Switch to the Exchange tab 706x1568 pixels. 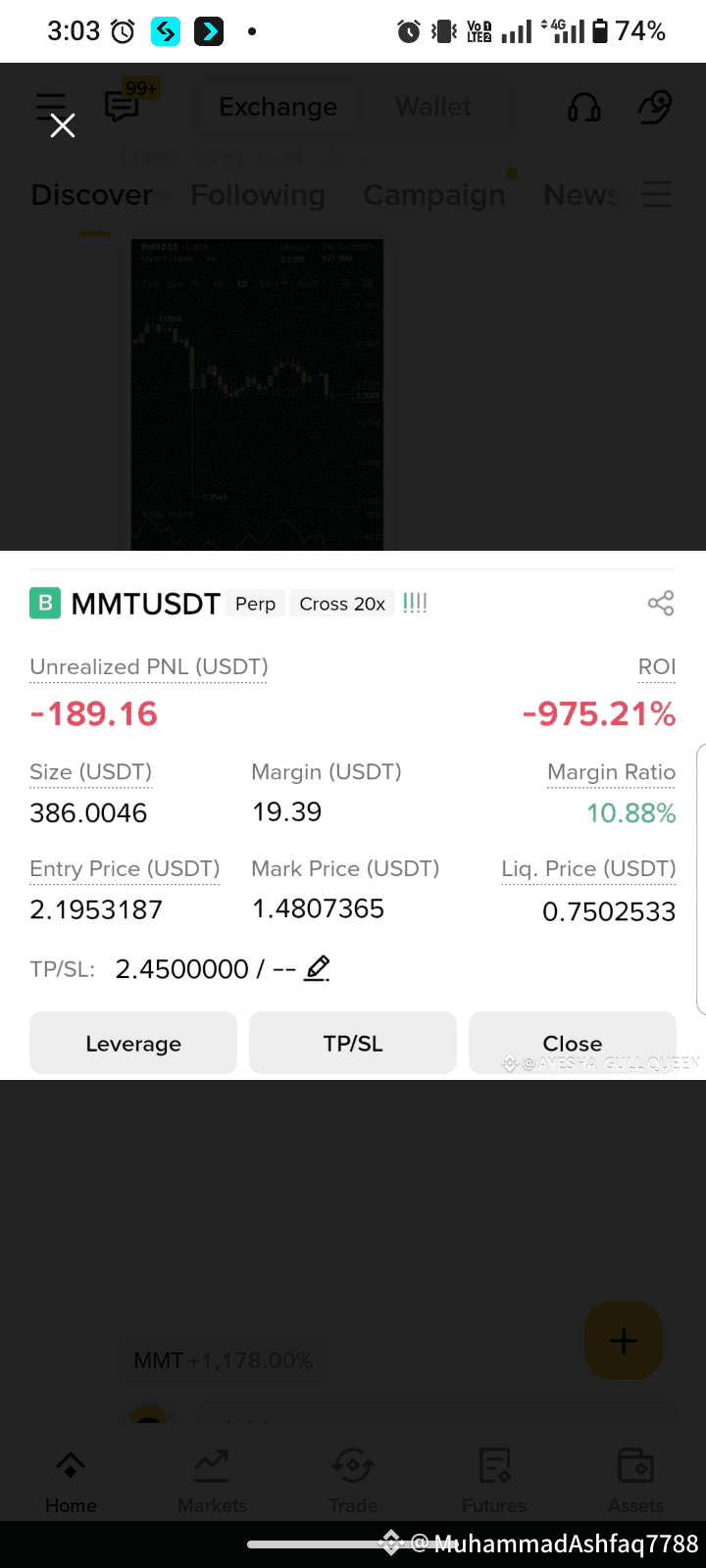pyautogui.click(x=277, y=107)
